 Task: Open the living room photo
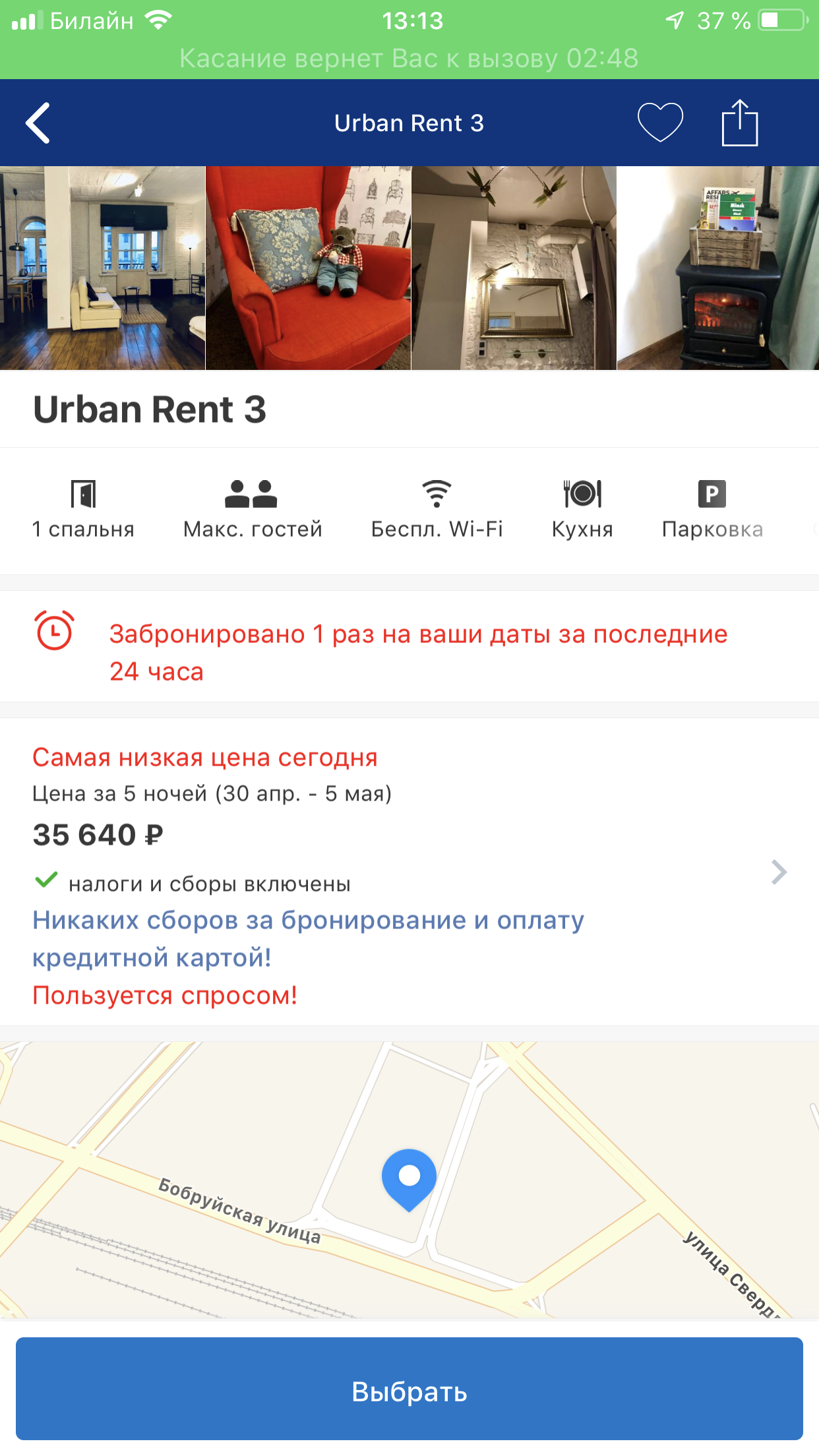pyautogui.click(x=102, y=268)
